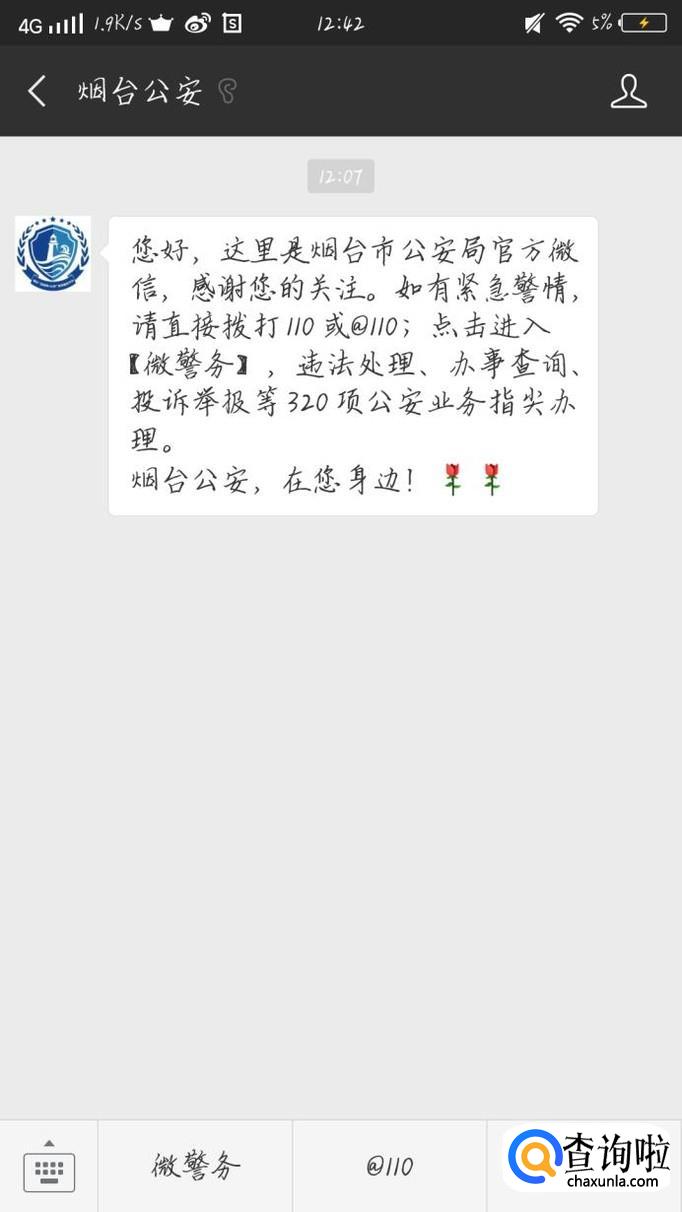Go back from 烟台公安 chat
This screenshot has width=682, height=1212.
click(37, 92)
